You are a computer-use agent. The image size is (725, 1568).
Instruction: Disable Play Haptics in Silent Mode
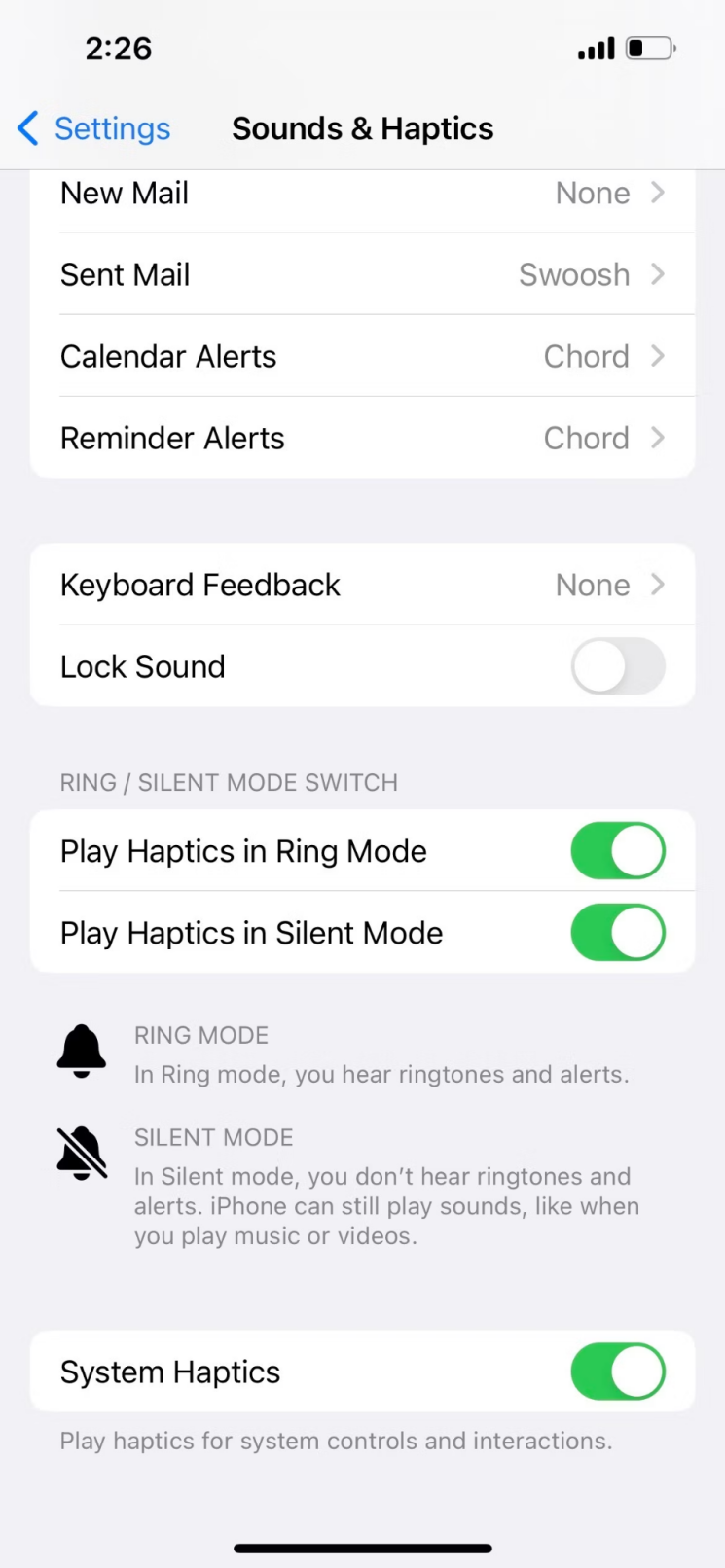point(617,933)
